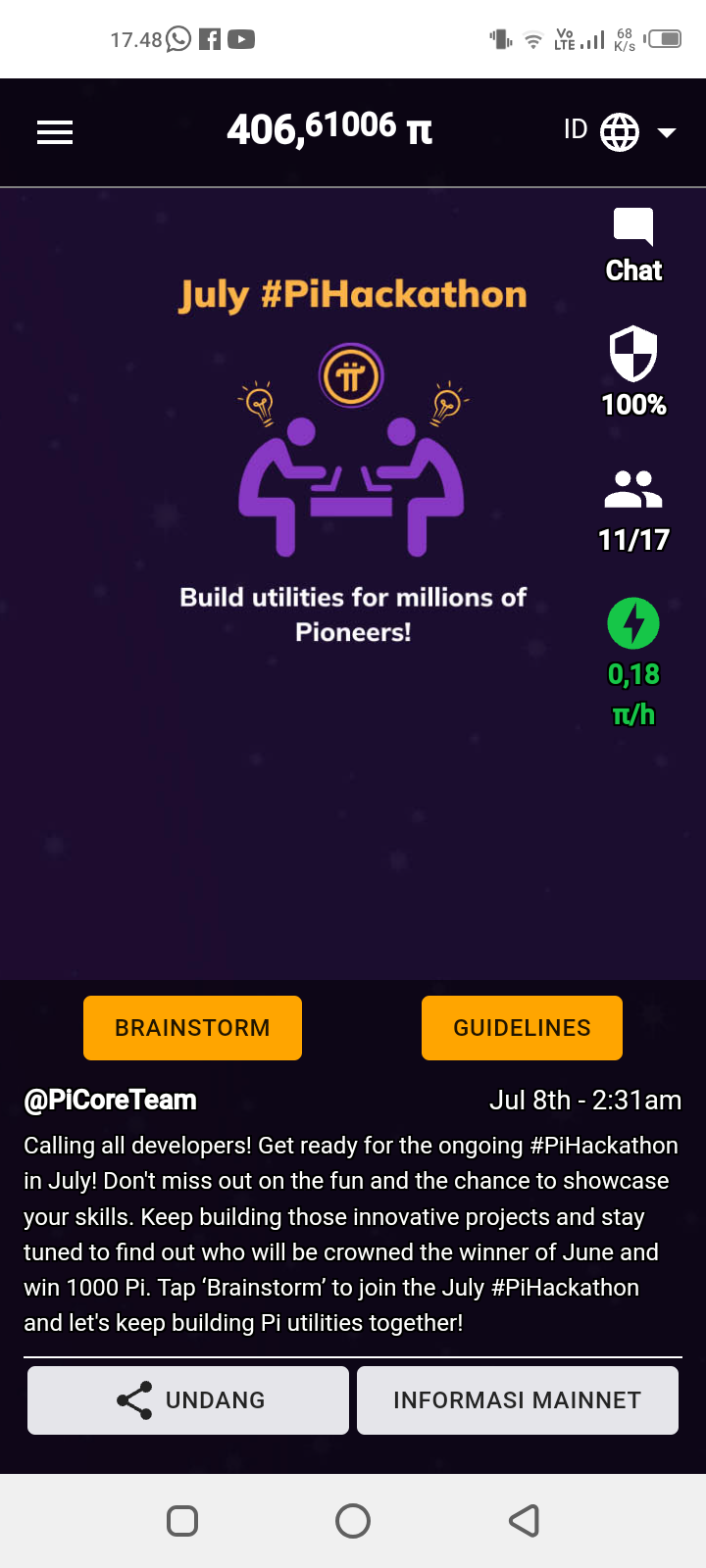Tap the green mining lightning button

[633, 624]
